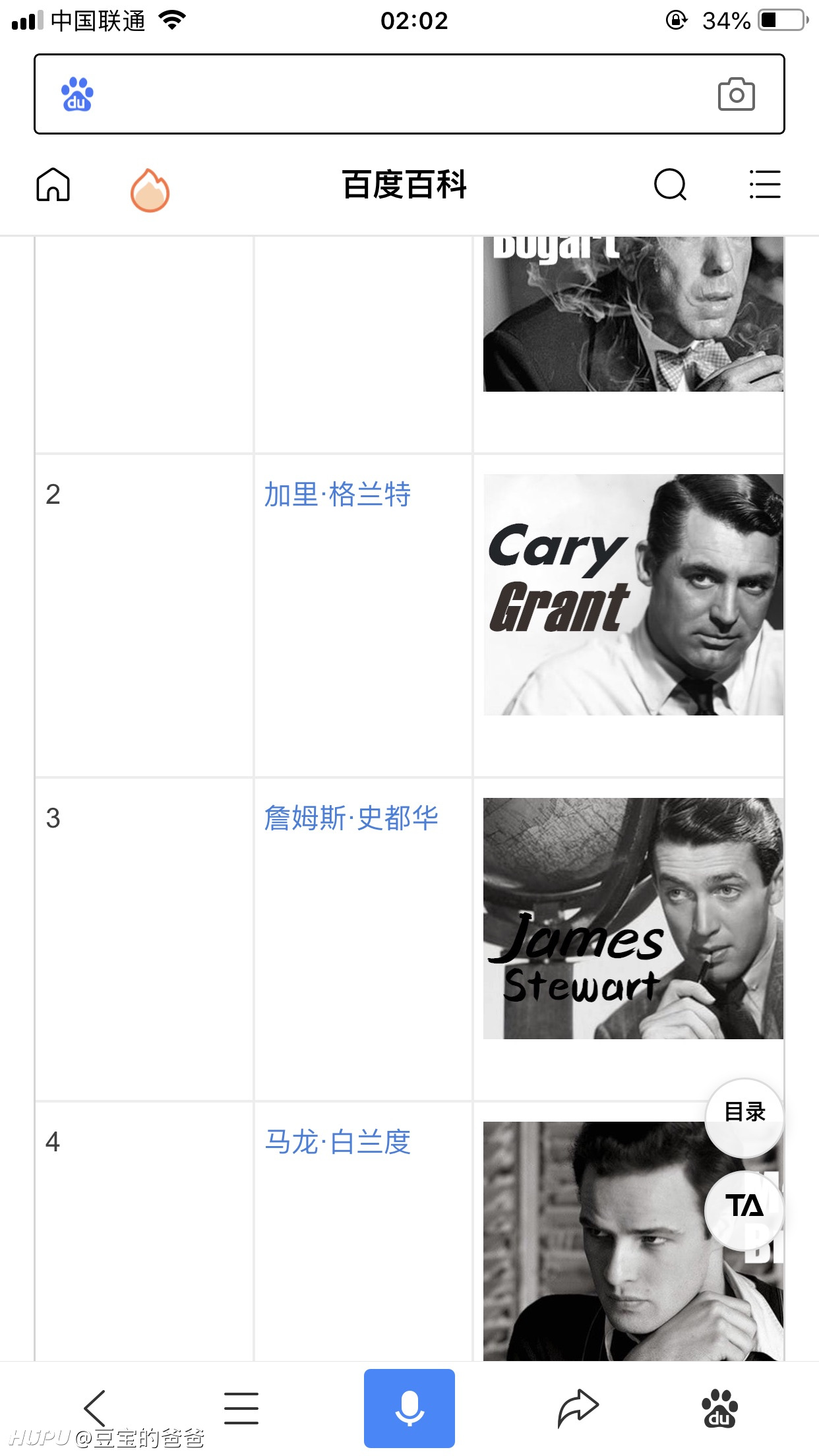Go back to the previous page
Image resolution: width=819 pixels, height=1456 pixels.
pos(95,1408)
